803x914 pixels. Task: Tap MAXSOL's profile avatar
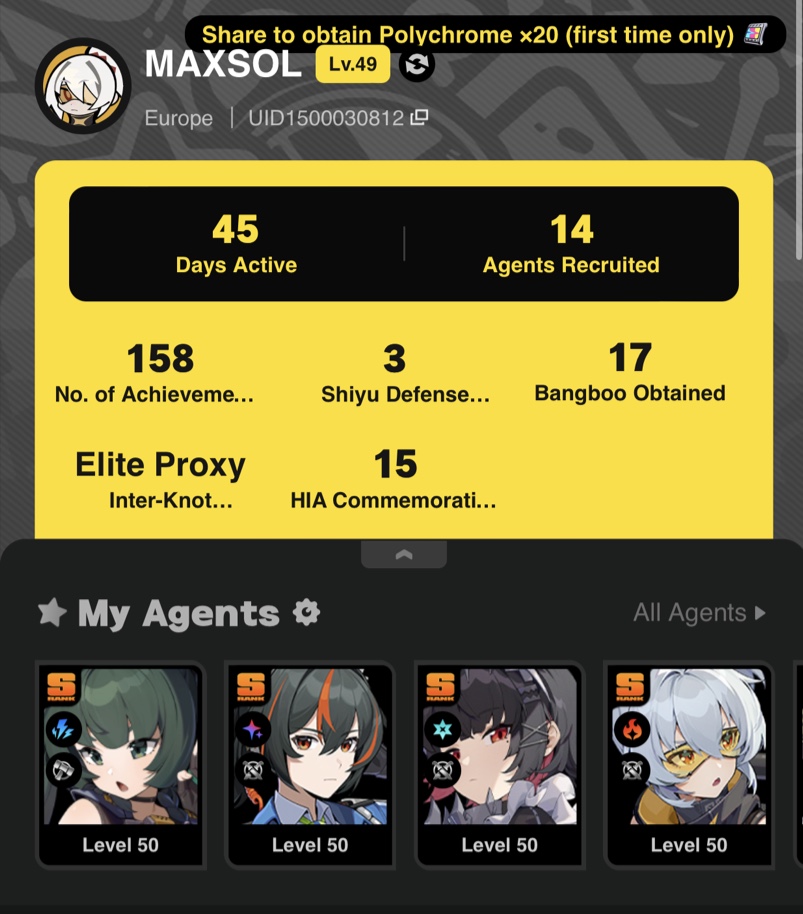[83, 87]
